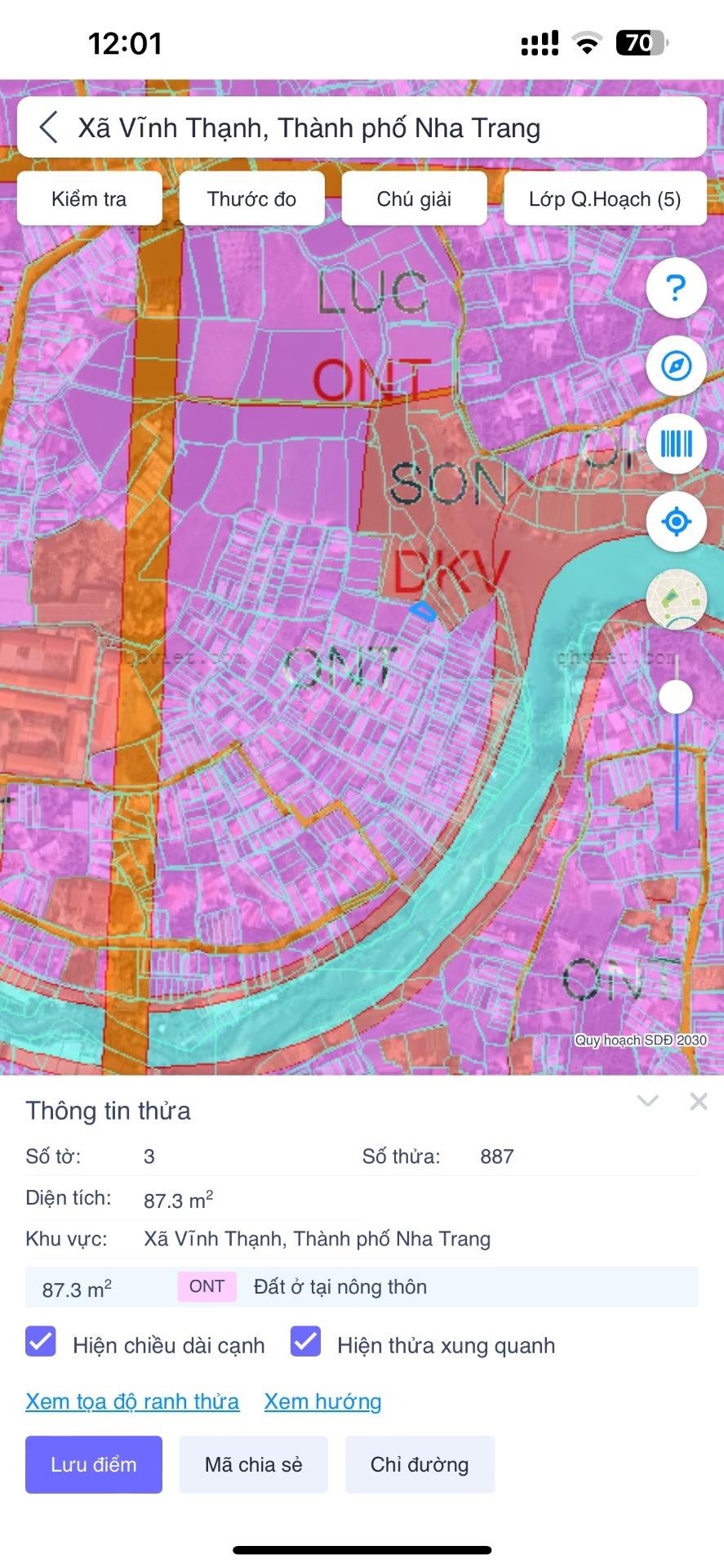Save the point with Lưu điểm
This screenshot has width=724, height=1568.
pos(94,1464)
